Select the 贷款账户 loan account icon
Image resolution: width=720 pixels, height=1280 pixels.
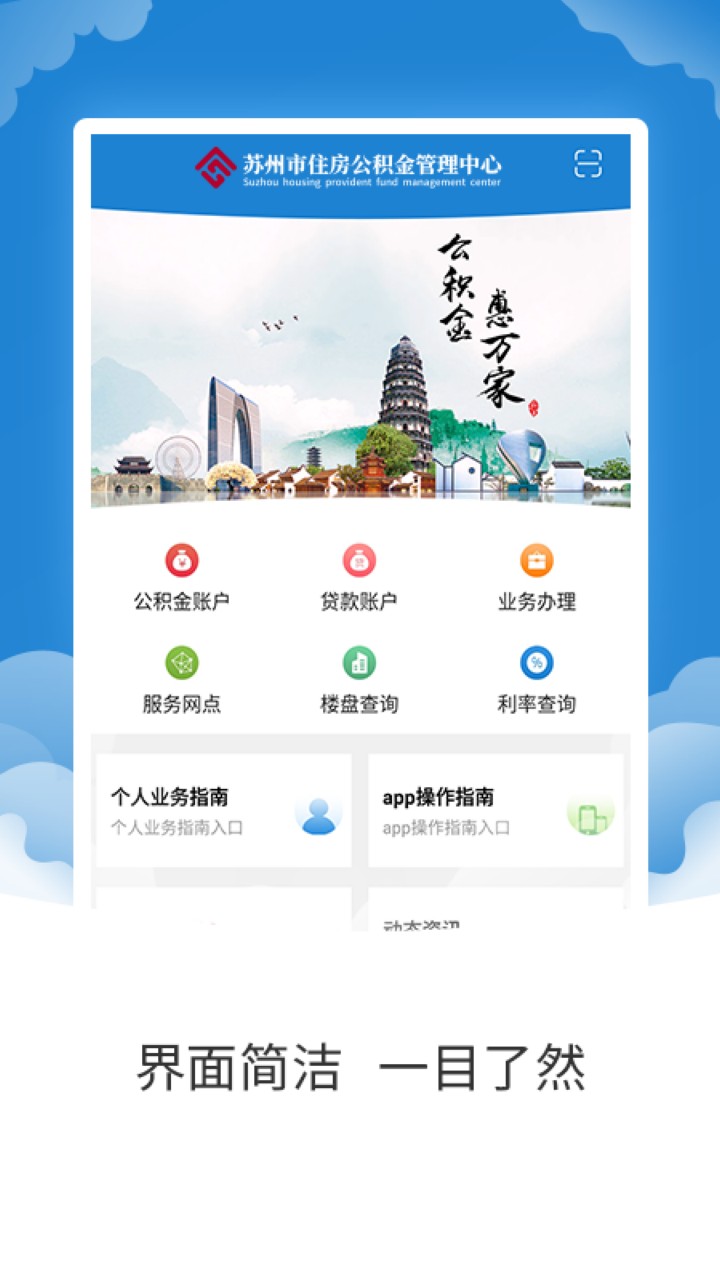point(357,561)
